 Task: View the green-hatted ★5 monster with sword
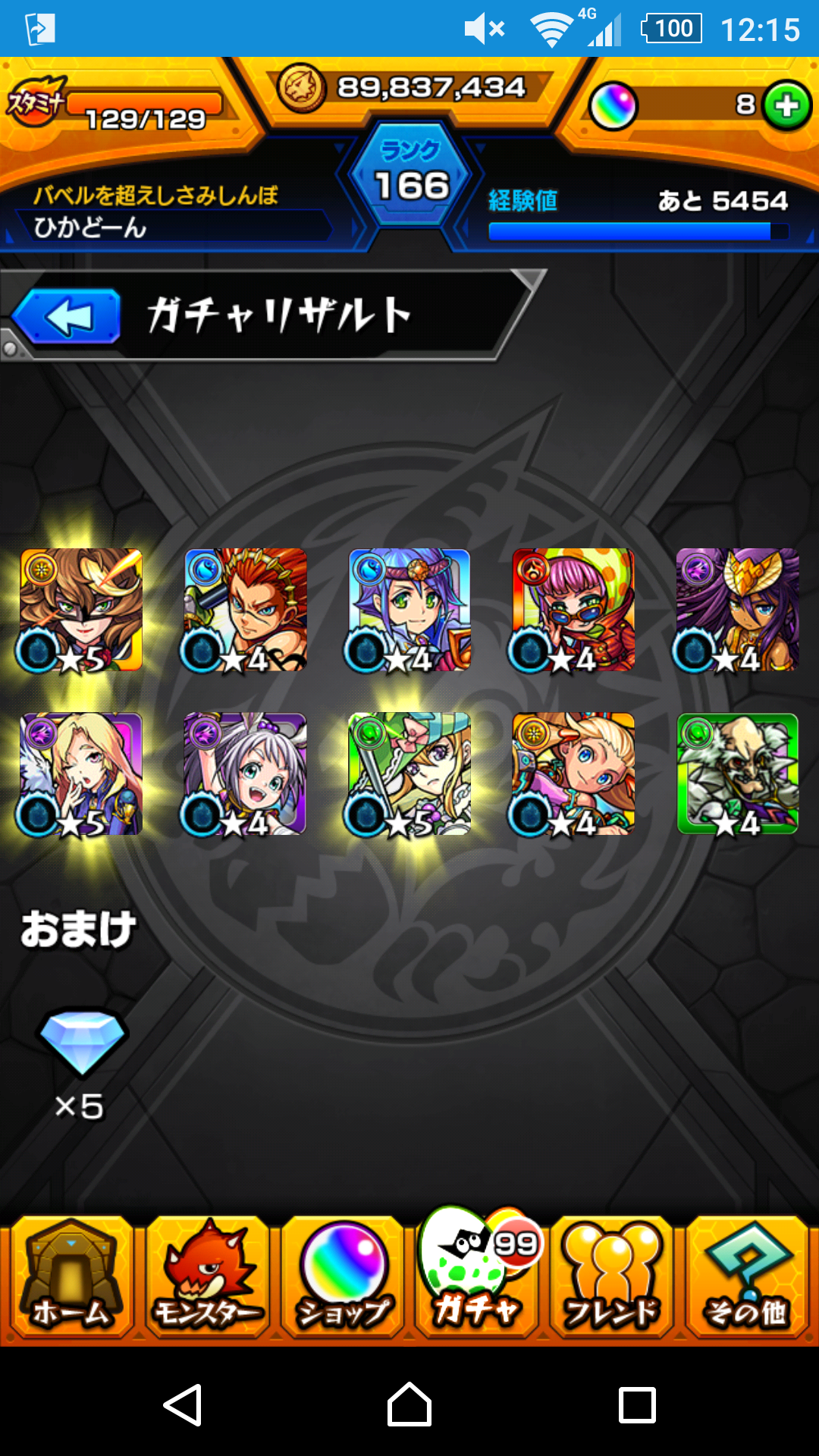(x=409, y=773)
